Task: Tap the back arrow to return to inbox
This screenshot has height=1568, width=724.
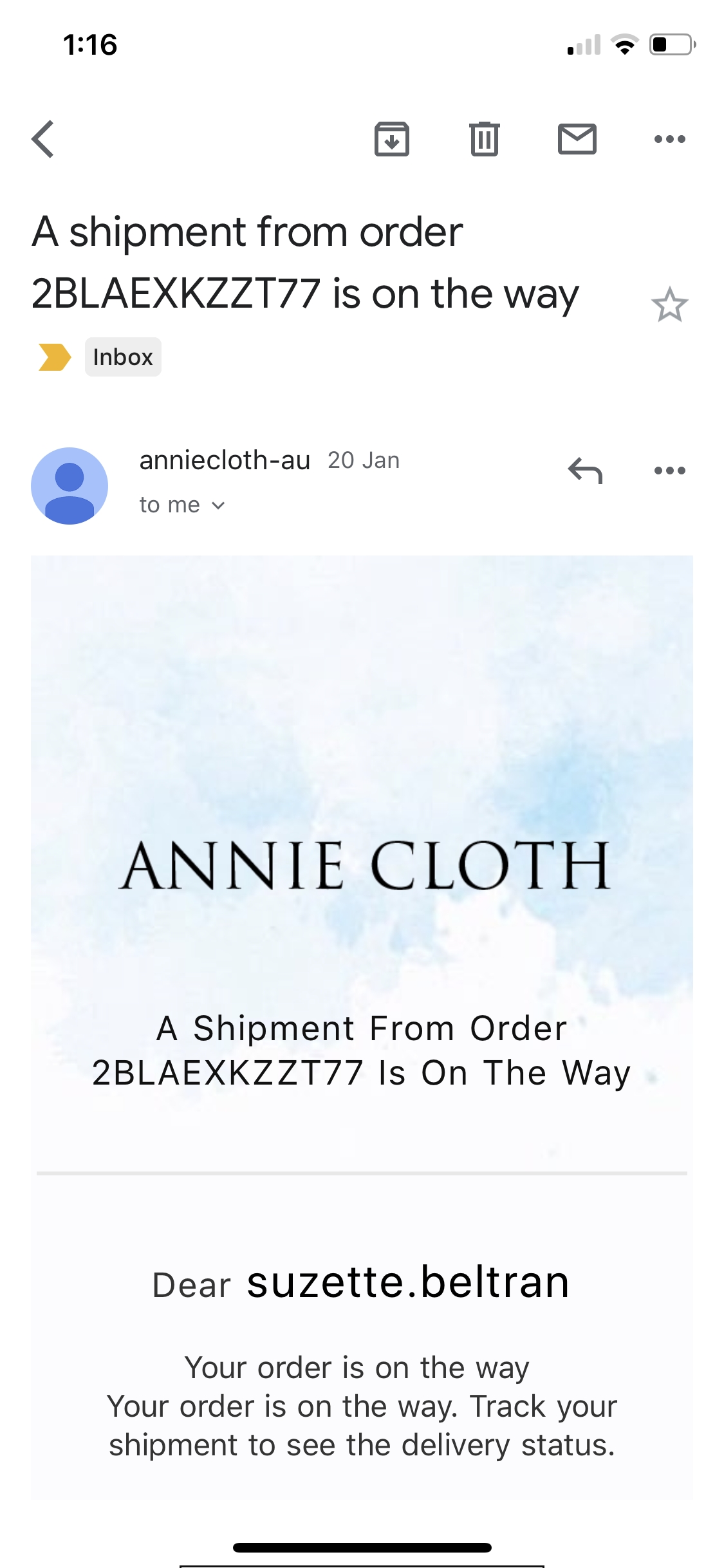Action: pos(42,138)
